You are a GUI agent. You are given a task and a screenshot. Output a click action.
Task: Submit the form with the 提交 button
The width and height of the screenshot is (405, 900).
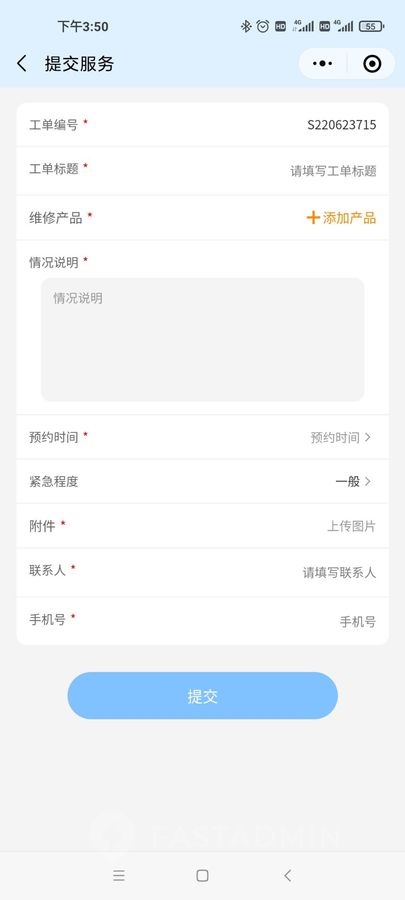[202, 696]
